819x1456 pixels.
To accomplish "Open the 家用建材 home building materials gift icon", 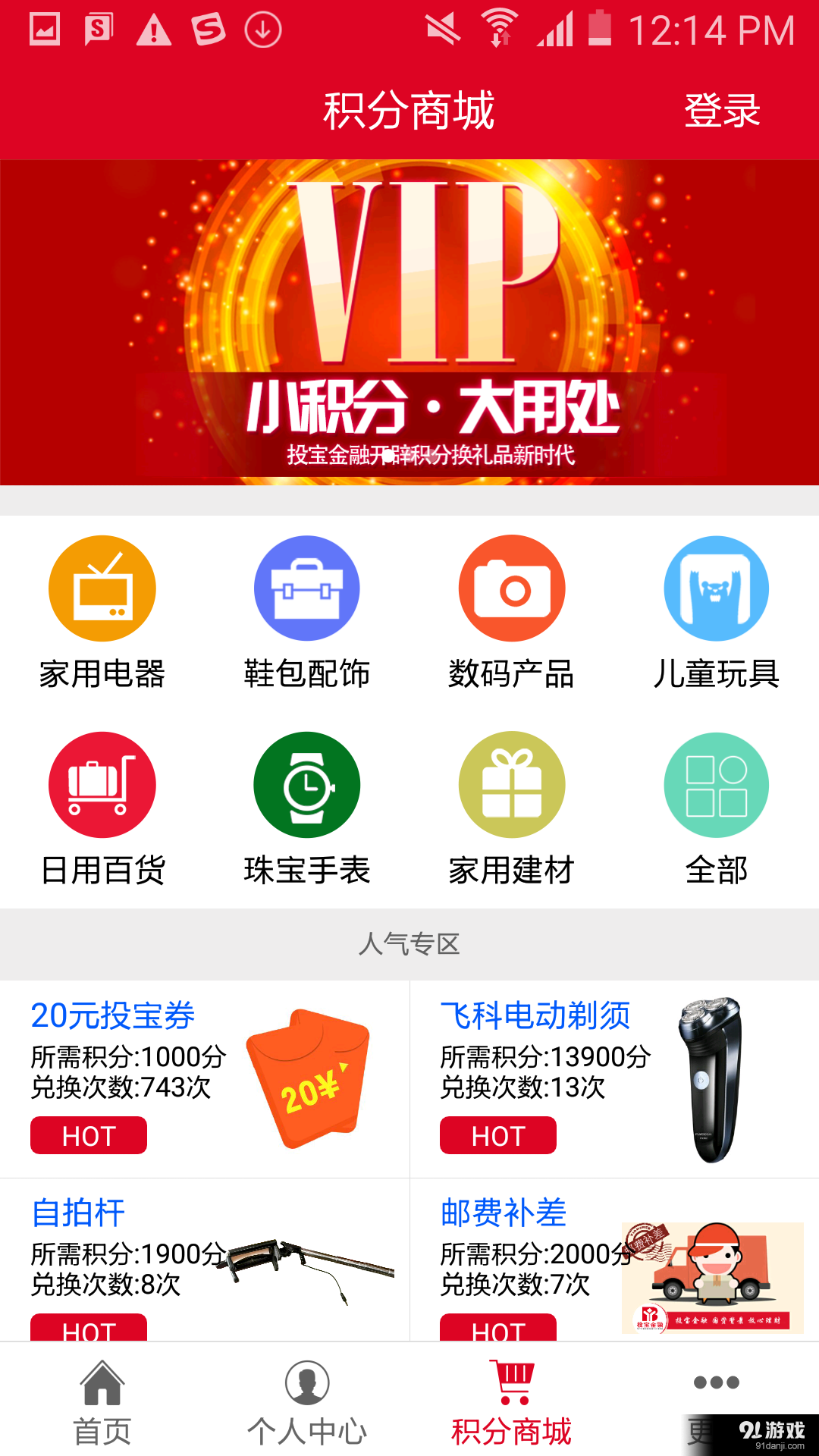I will tap(512, 785).
